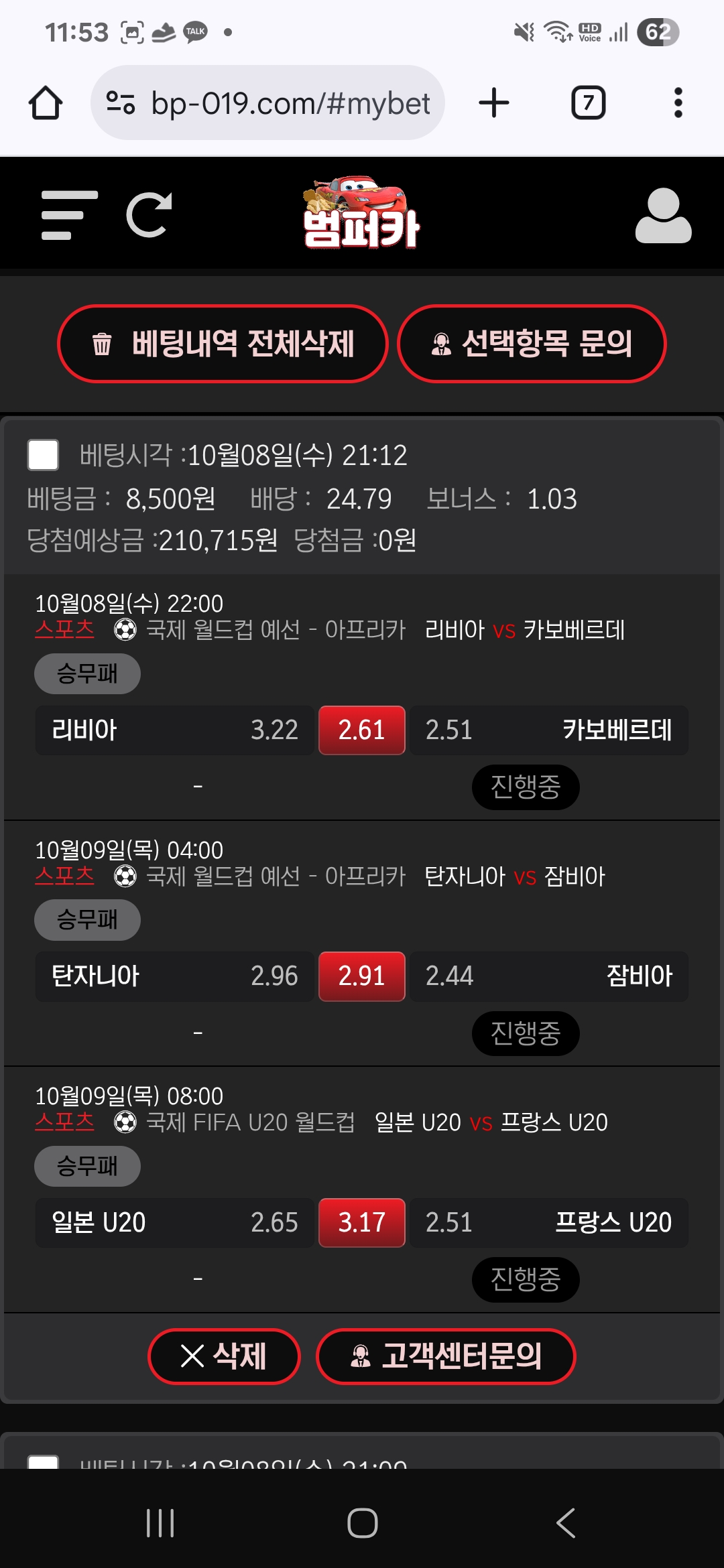This screenshot has width=724, height=1568.
Task: Open recent apps from navigation bar
Action: 160,1523
